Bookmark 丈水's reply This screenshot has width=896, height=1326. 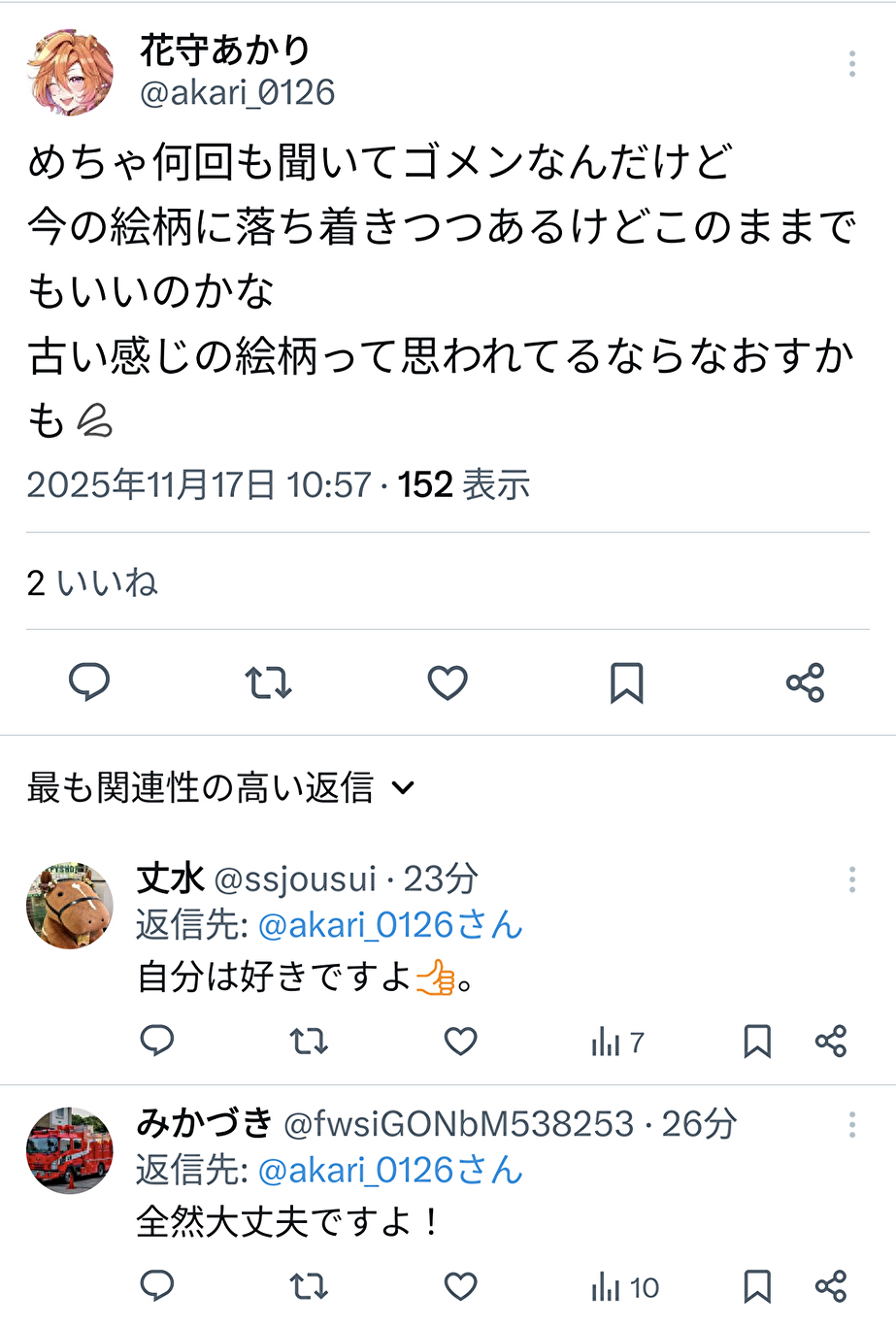[757, 1042]
